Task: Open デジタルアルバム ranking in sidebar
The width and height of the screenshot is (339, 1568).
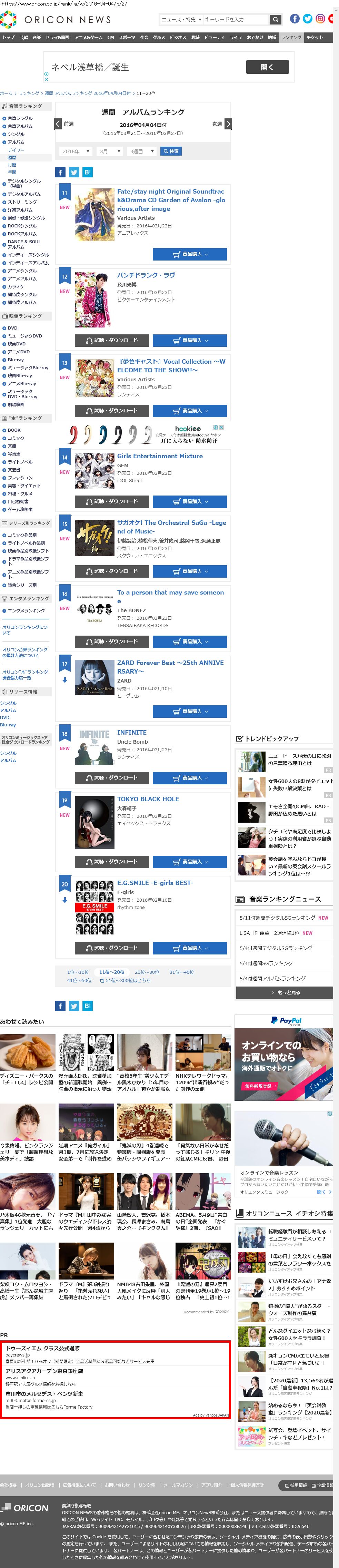Action: tap(24, 194)
